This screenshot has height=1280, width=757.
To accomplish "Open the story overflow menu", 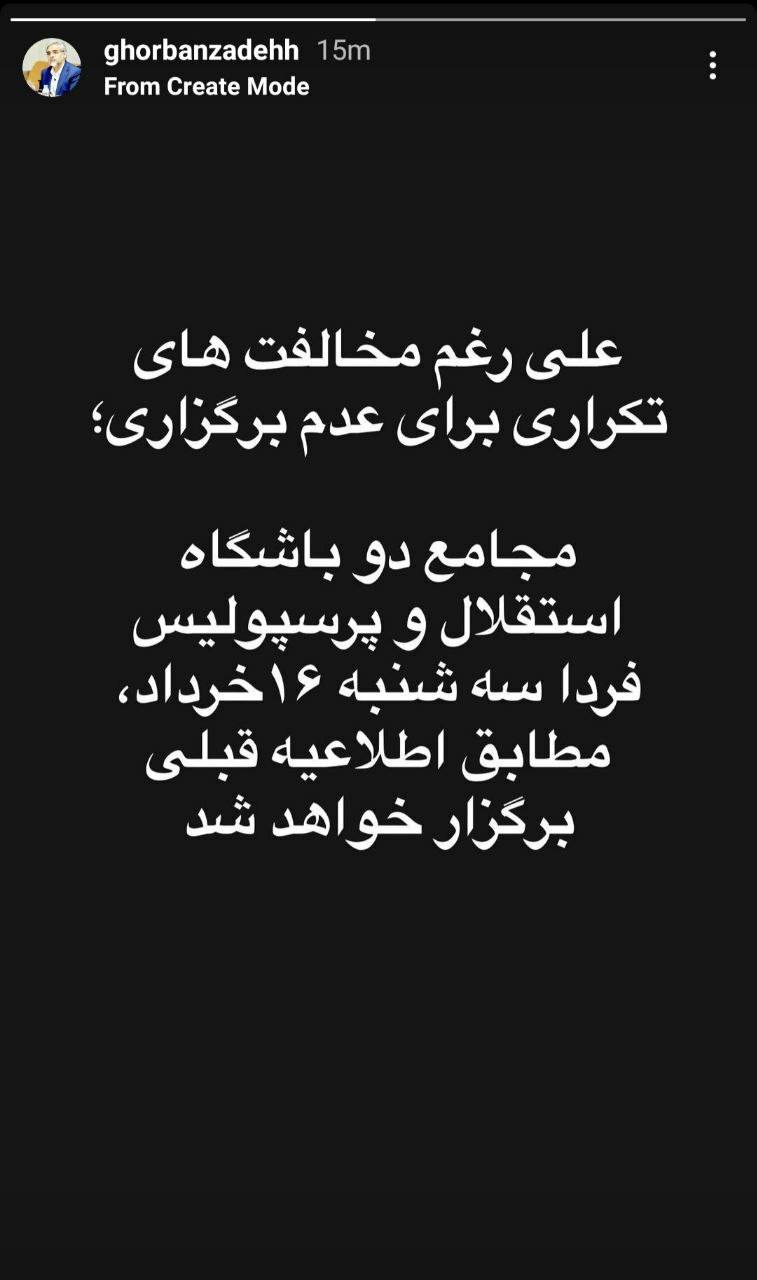I will [712, 67].
